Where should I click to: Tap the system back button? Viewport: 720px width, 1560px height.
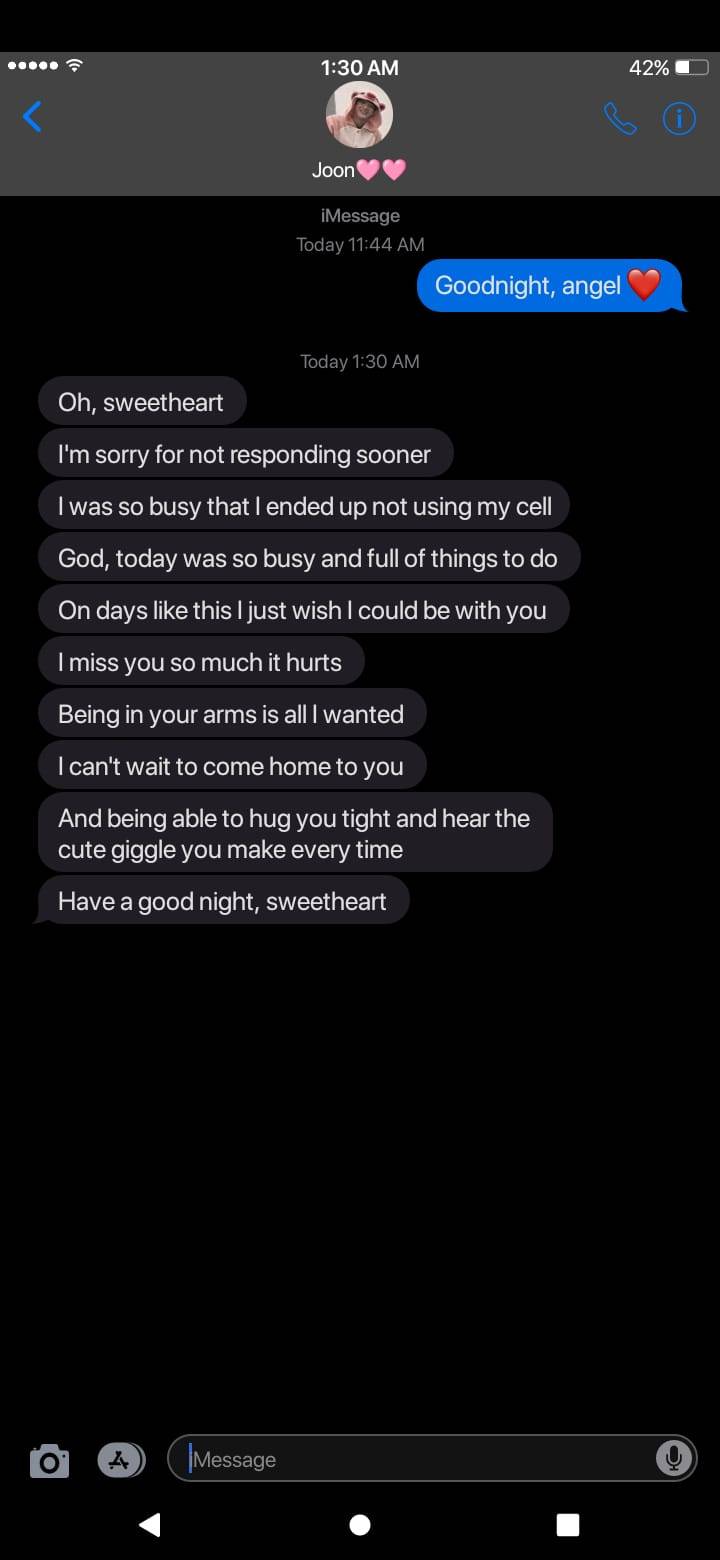150,1524
